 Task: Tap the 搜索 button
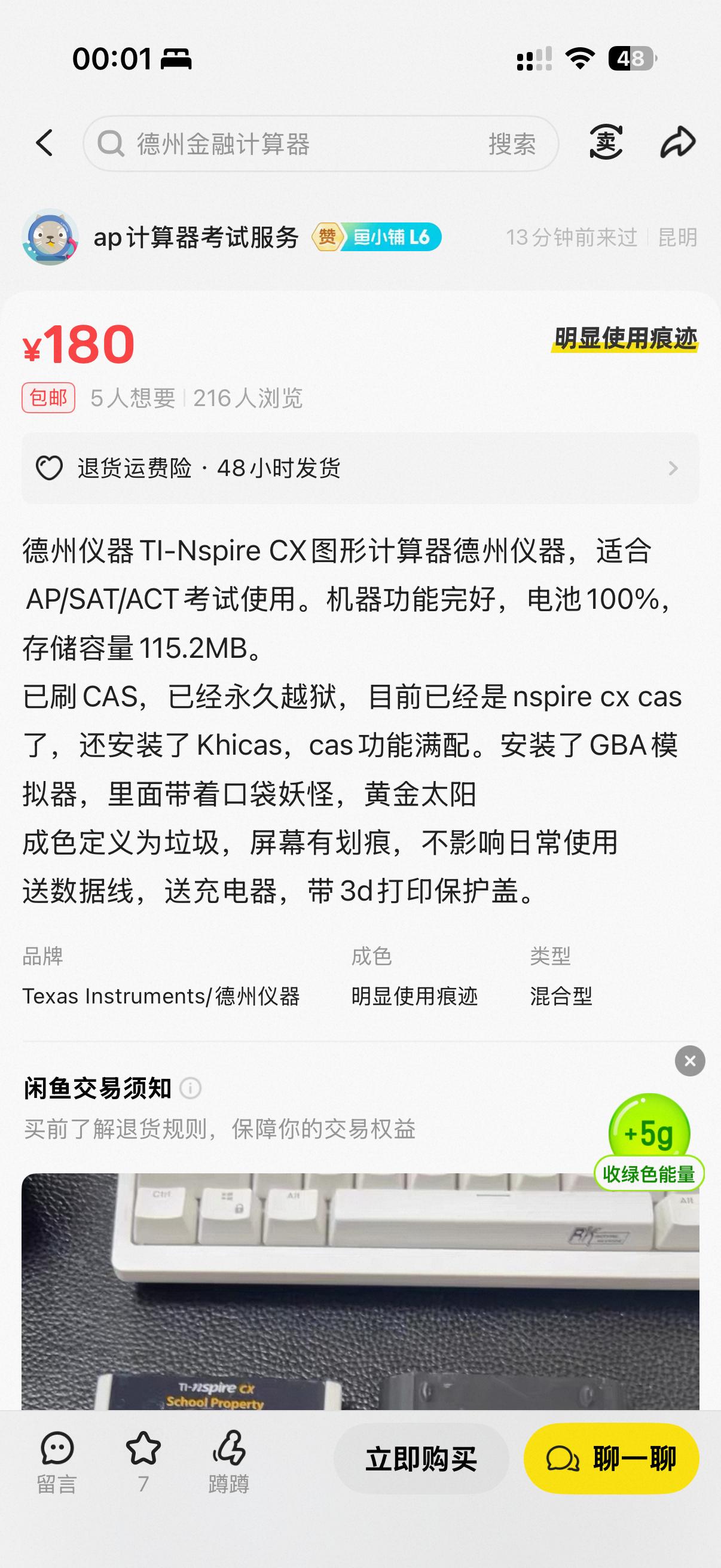(x=512, y=144)
